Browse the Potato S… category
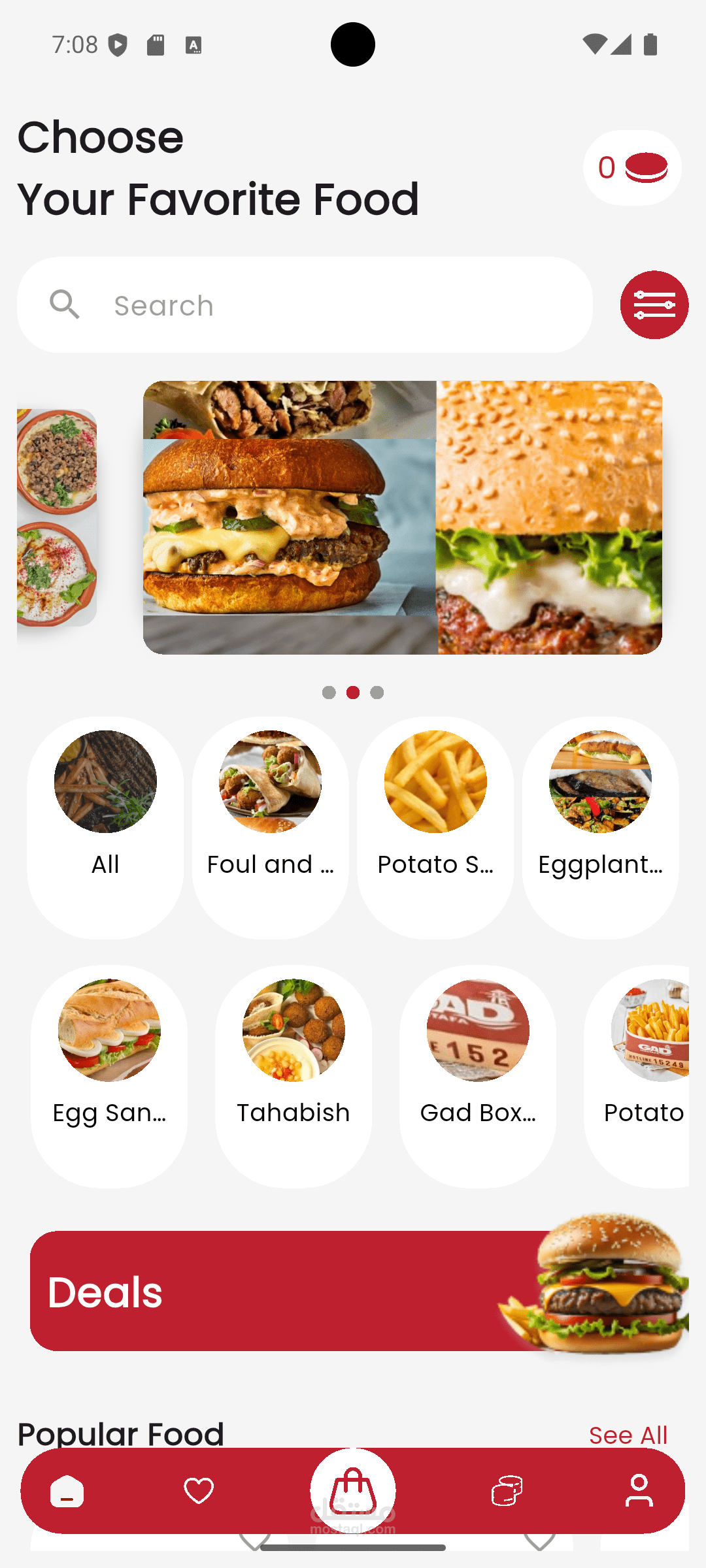 click(435, 827)
